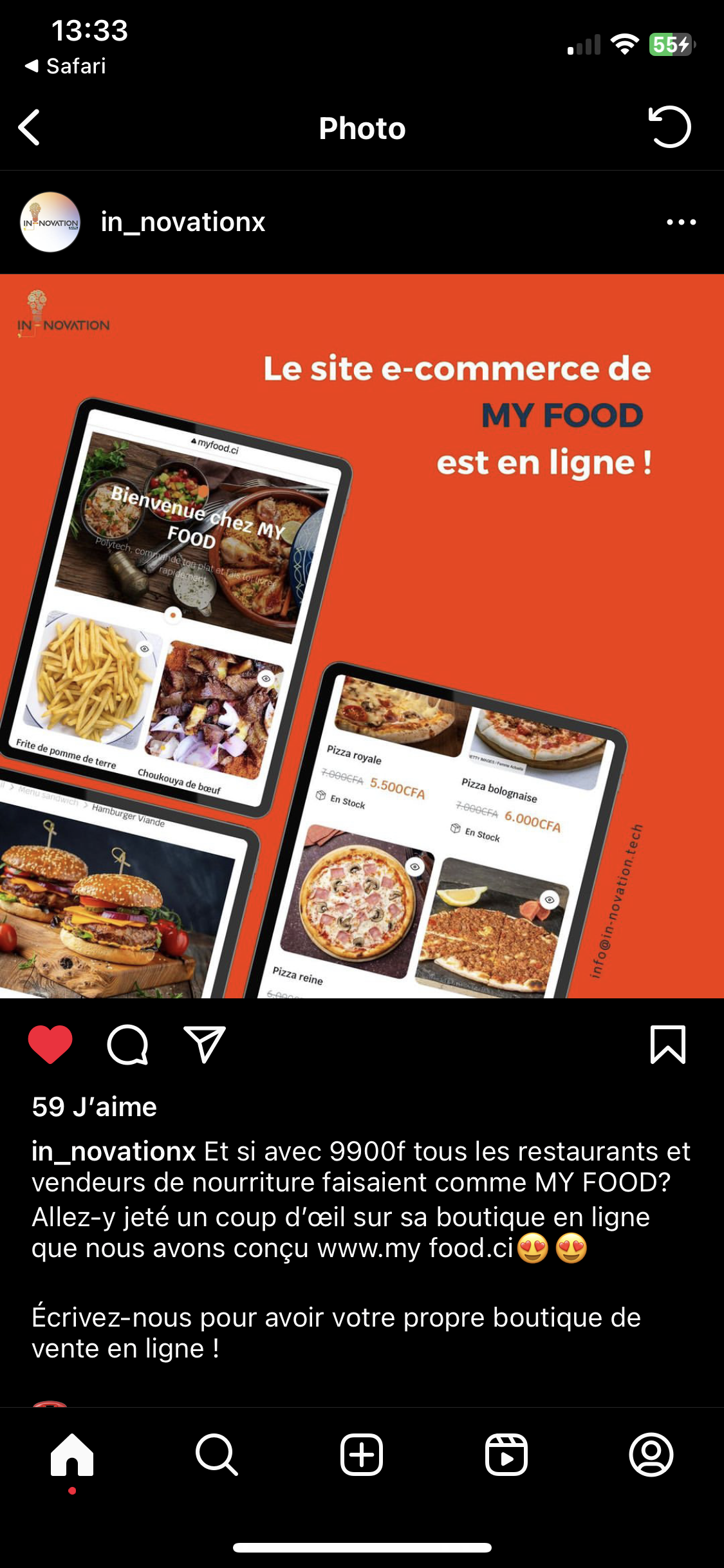Switch to the Profile tab
This screenshot has height=1568, width=724.
[x=651, y=1455]
